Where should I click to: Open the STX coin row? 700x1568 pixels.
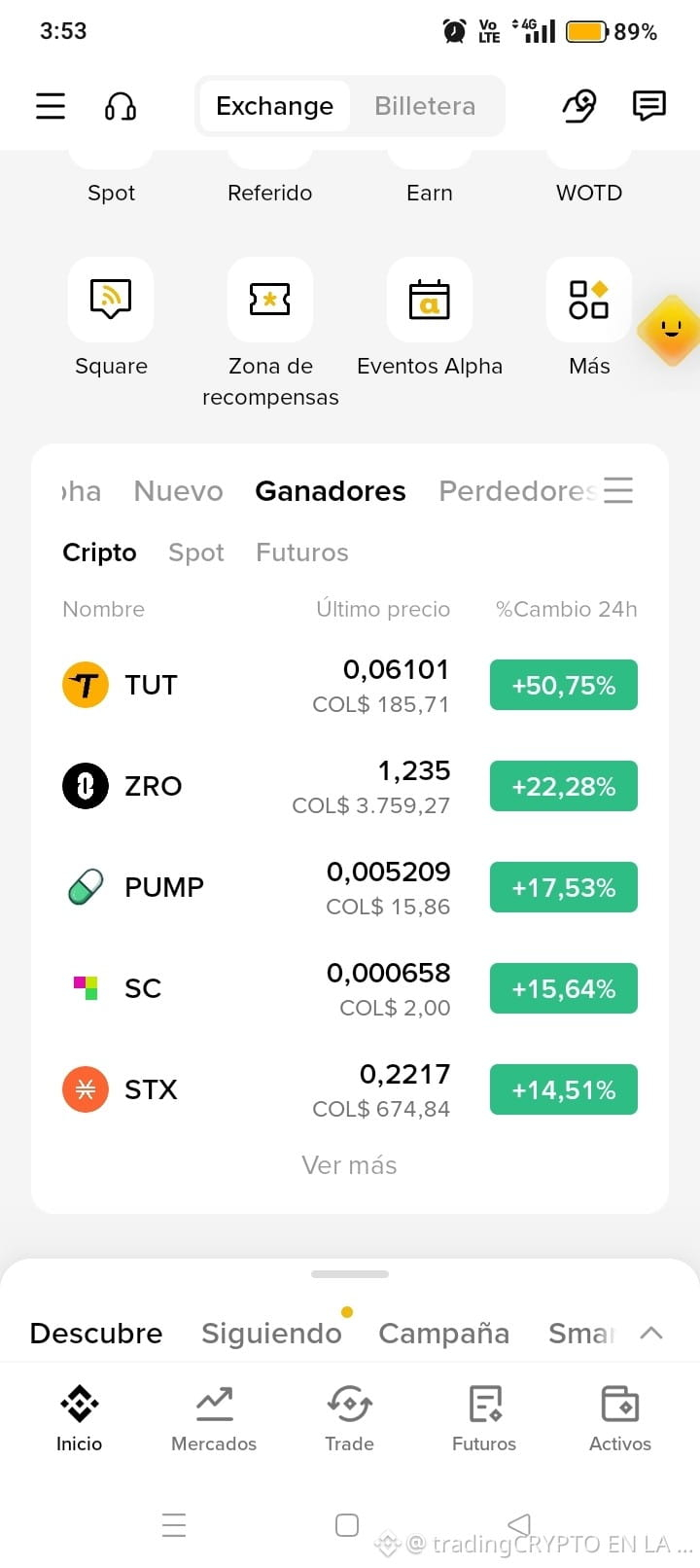coord(350,1089)
